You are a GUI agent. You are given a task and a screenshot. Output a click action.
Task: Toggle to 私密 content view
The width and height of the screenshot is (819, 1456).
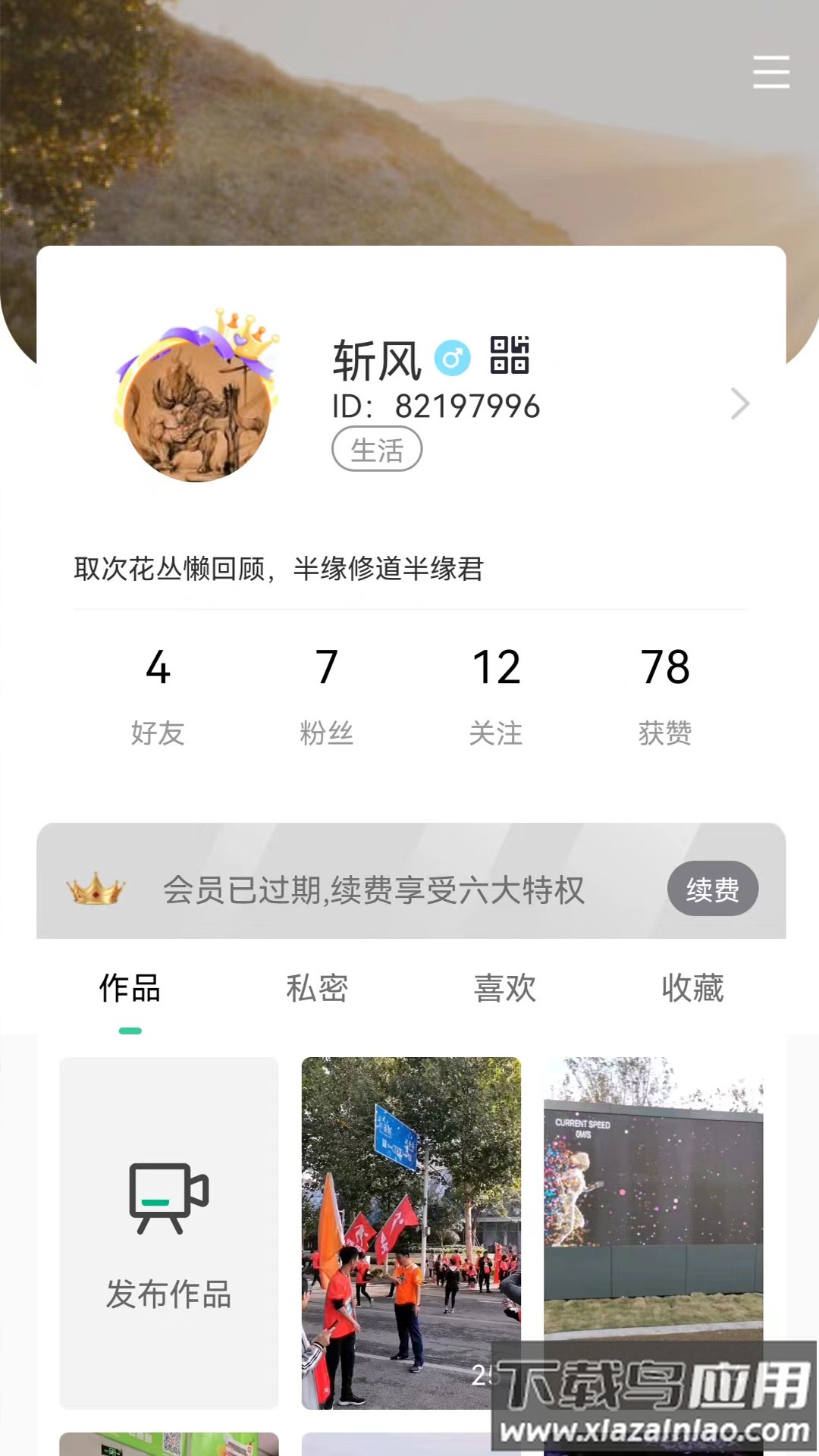tap(318, 988)
